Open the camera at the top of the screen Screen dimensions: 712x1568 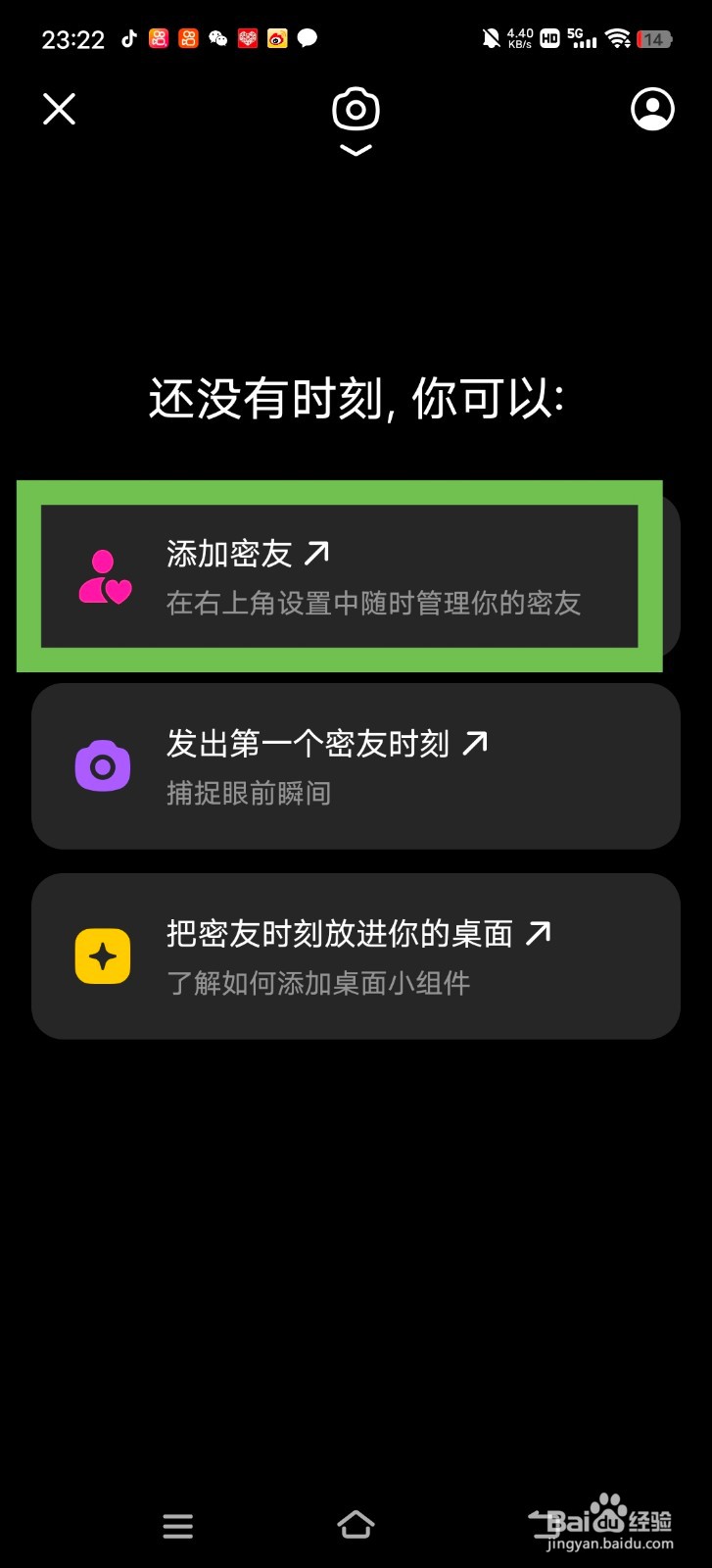click(x=356, y=110)
